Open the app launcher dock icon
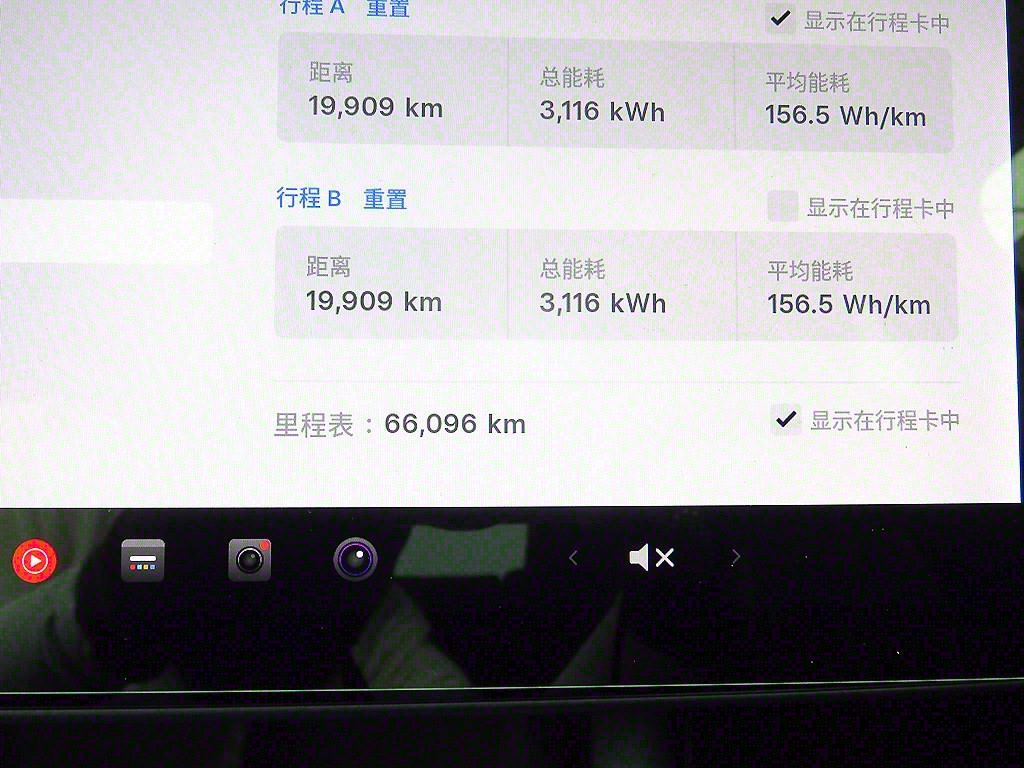 [x=143, y=560]
